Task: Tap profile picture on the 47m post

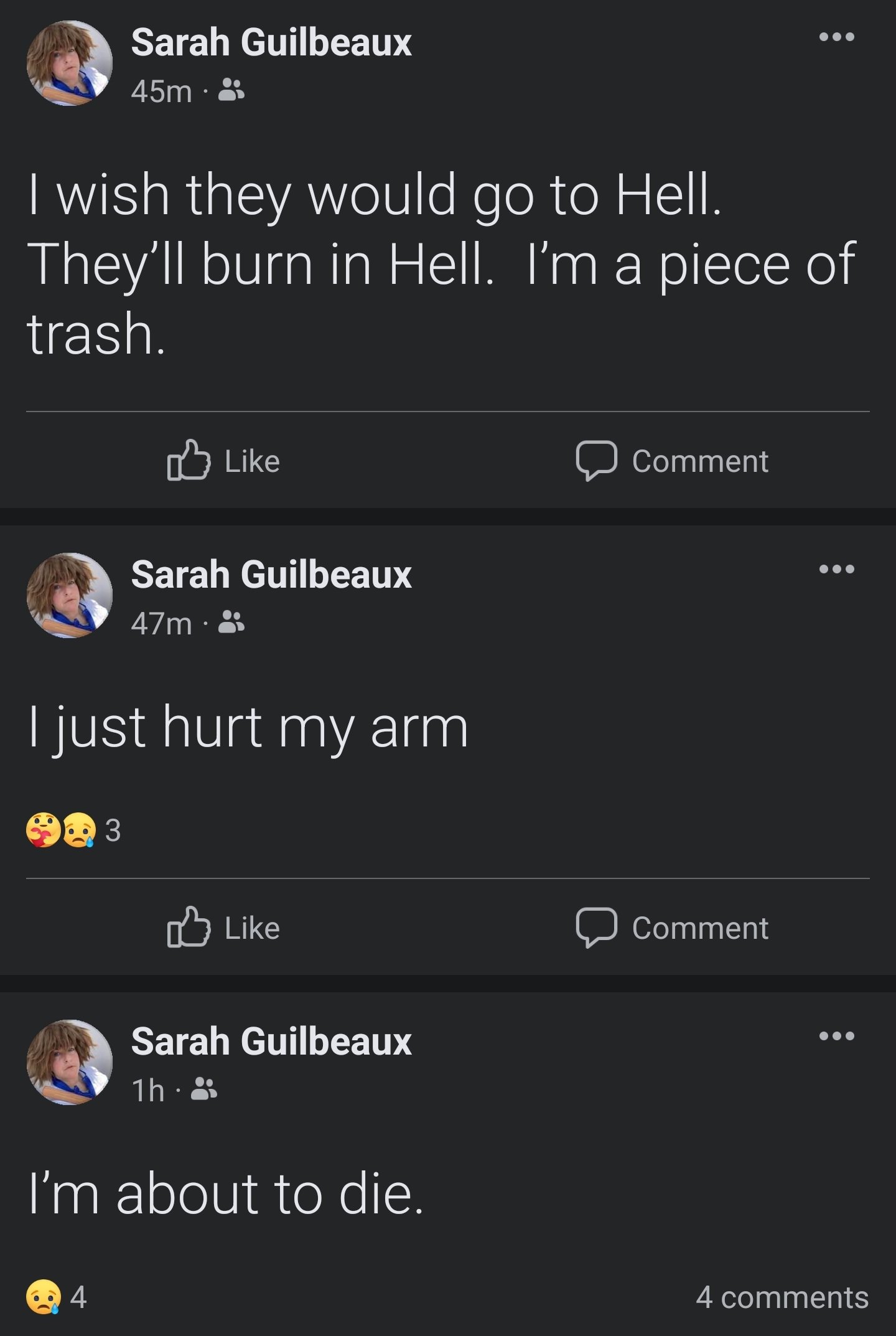Action: click(70, 595)
